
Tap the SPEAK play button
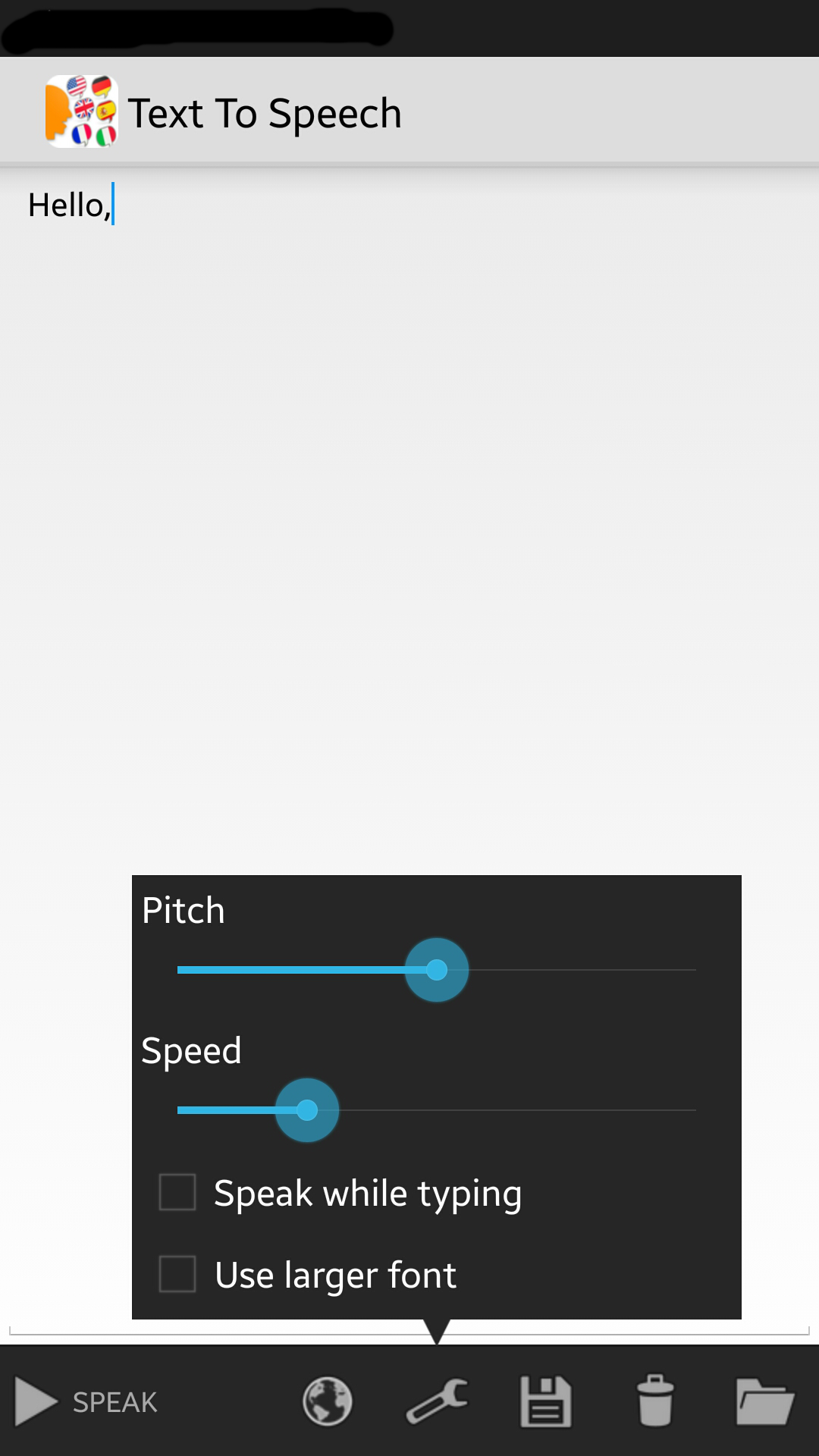point(85,1401)
